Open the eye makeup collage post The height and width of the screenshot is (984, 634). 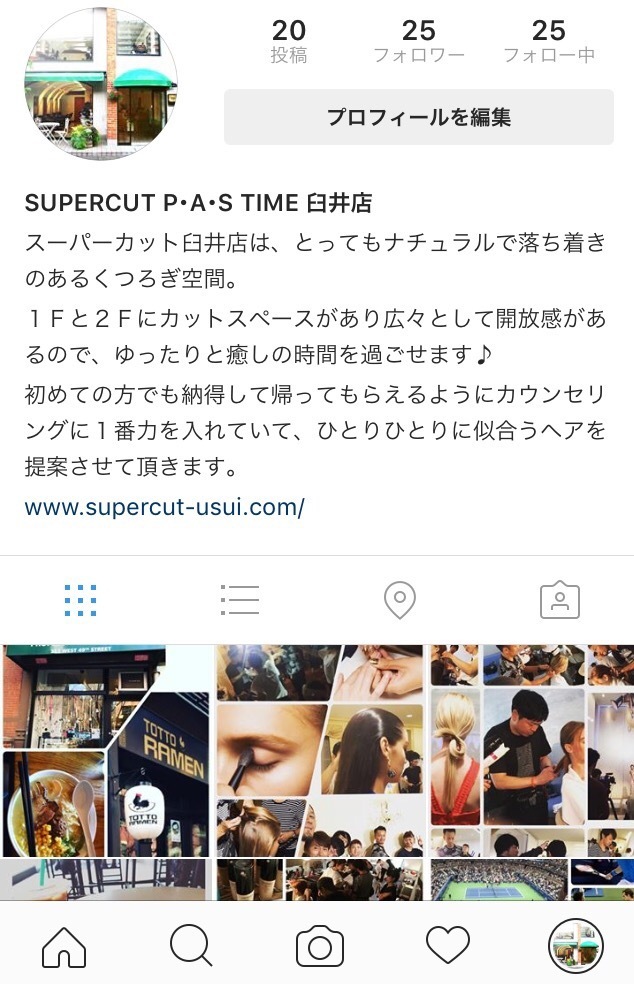pos(320,750)
